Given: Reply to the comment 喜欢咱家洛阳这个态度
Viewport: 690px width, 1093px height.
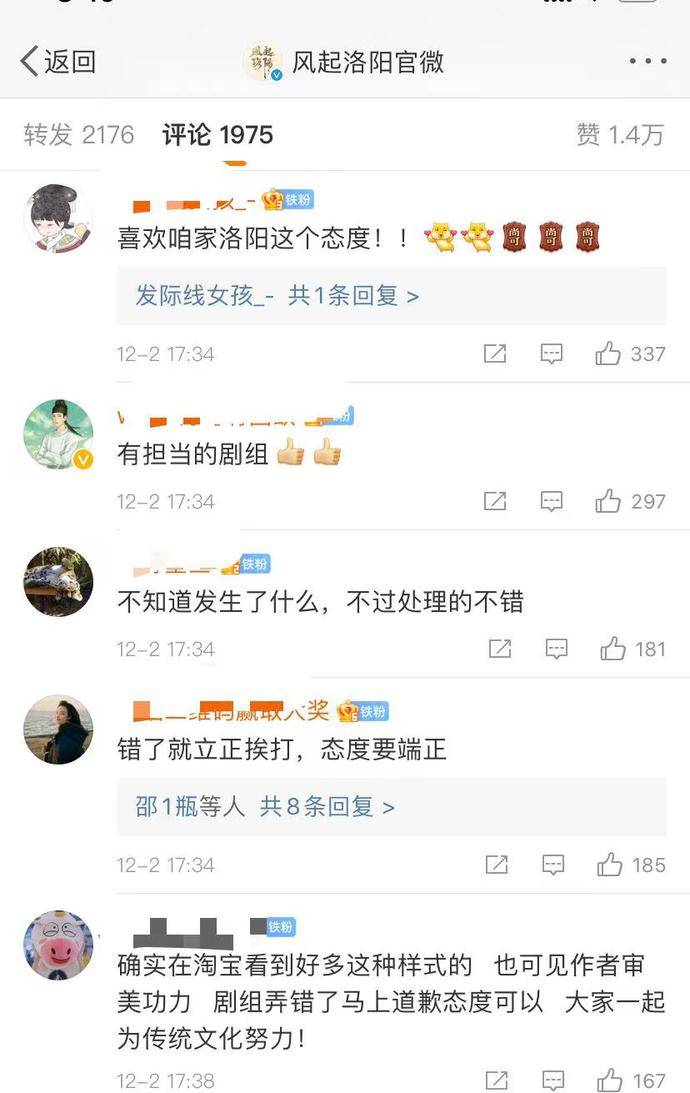Looking at the screenshot, I should (x=551, y=353).
